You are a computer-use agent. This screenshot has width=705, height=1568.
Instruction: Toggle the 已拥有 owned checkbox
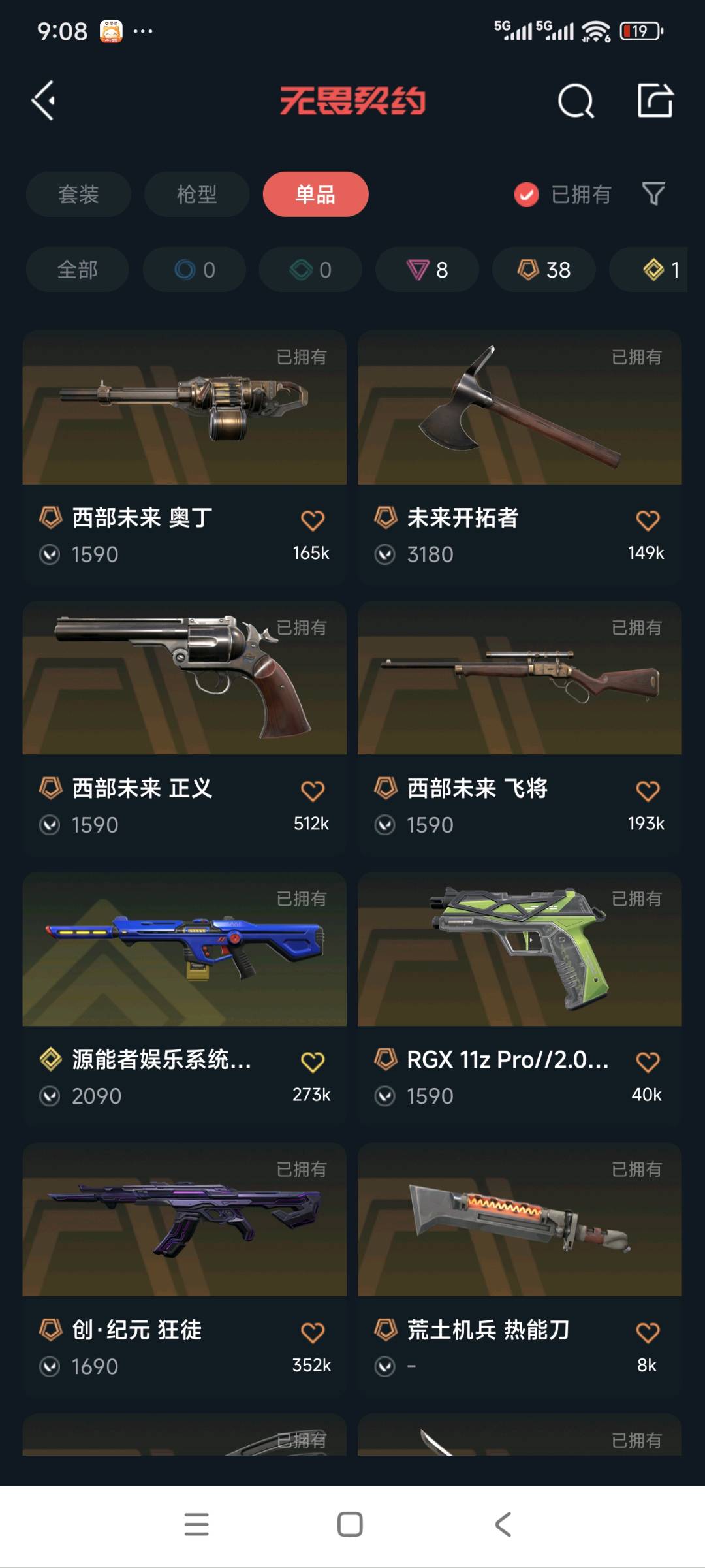click(526, 194)
